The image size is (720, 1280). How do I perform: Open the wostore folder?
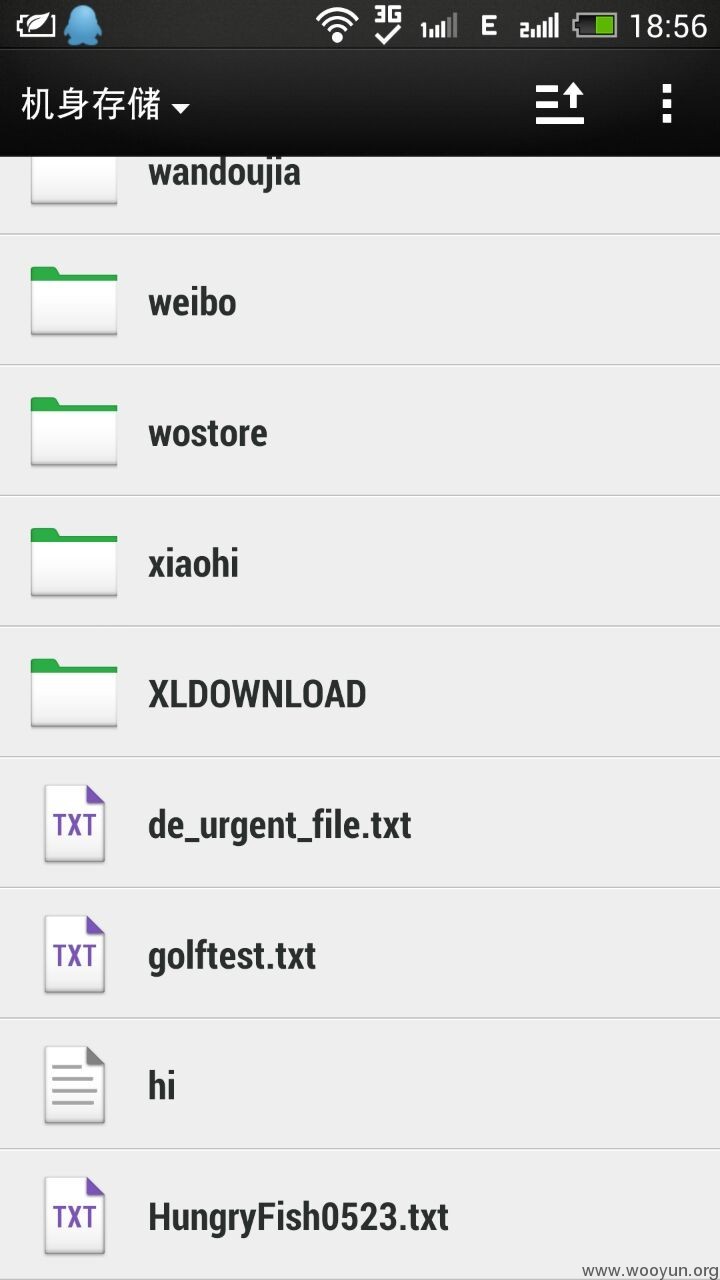pyautogui.click(x=360, y=431)
